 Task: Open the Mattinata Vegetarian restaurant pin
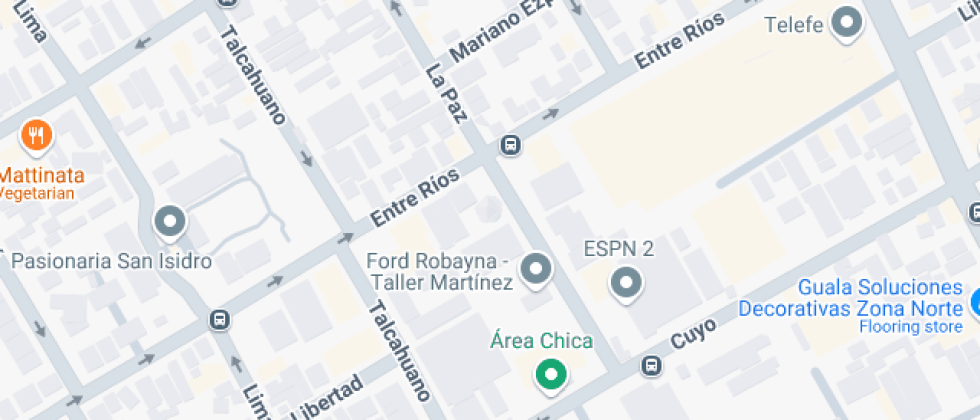37,135
